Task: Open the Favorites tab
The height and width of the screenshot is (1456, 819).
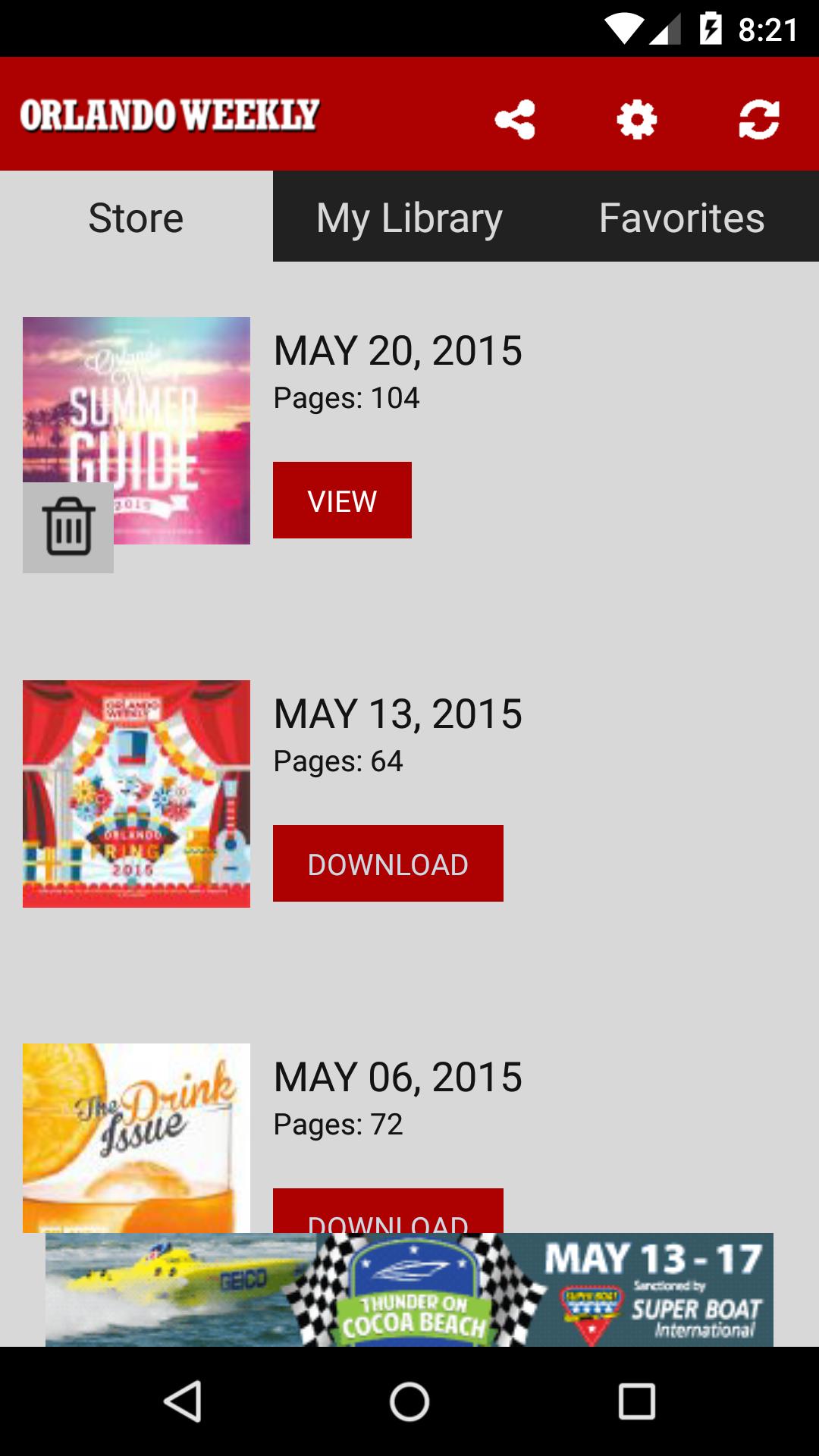Action: click(682, 218)
